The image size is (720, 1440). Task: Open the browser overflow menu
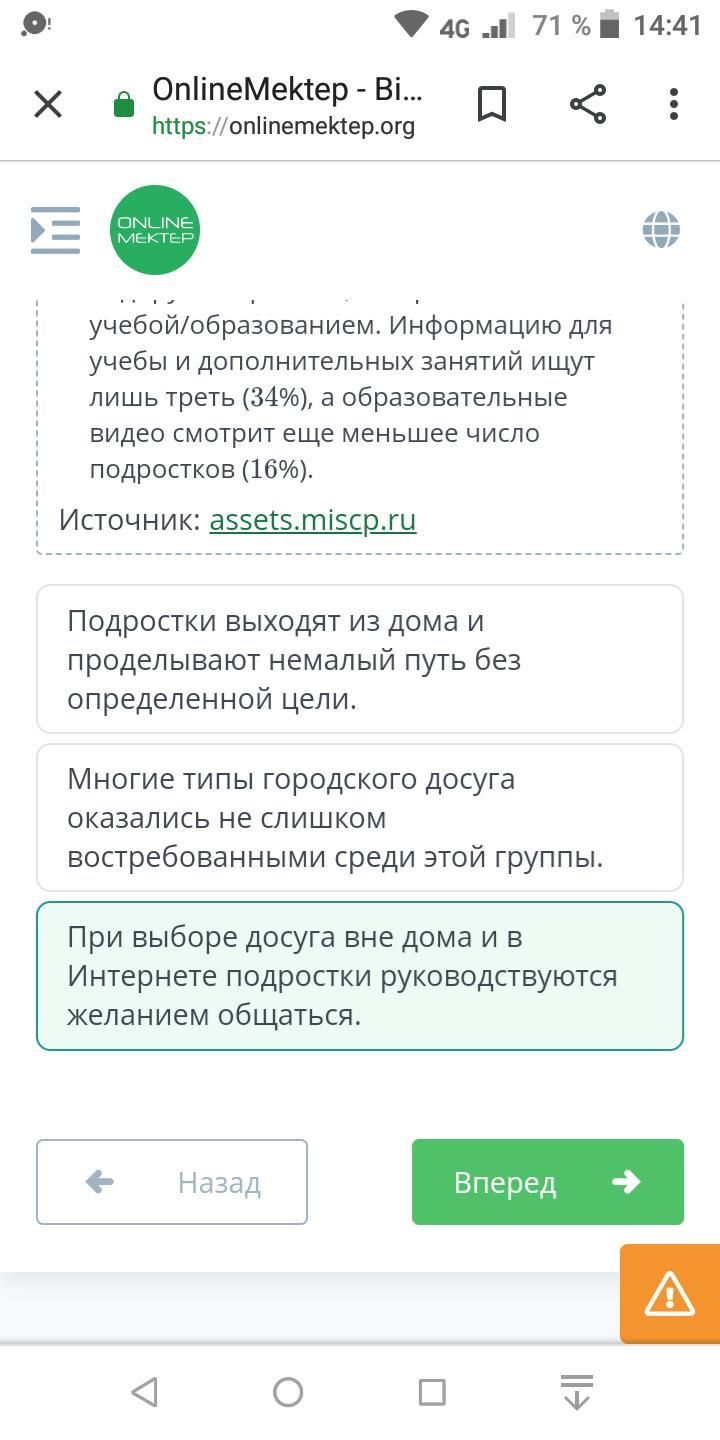pyautogui.click(x=674, y=104)
